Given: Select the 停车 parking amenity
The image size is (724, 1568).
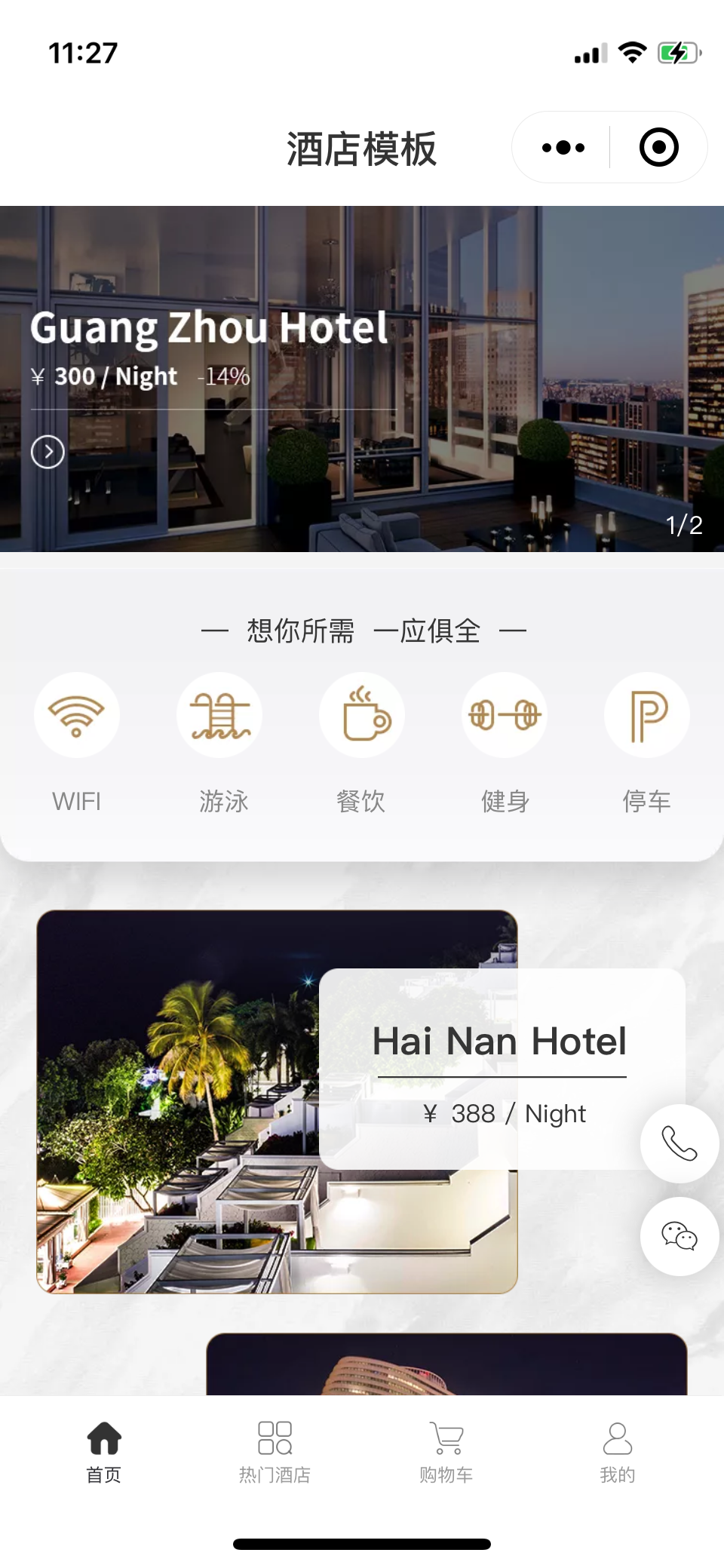Looking at the screenshot, I should coord(647,715).
